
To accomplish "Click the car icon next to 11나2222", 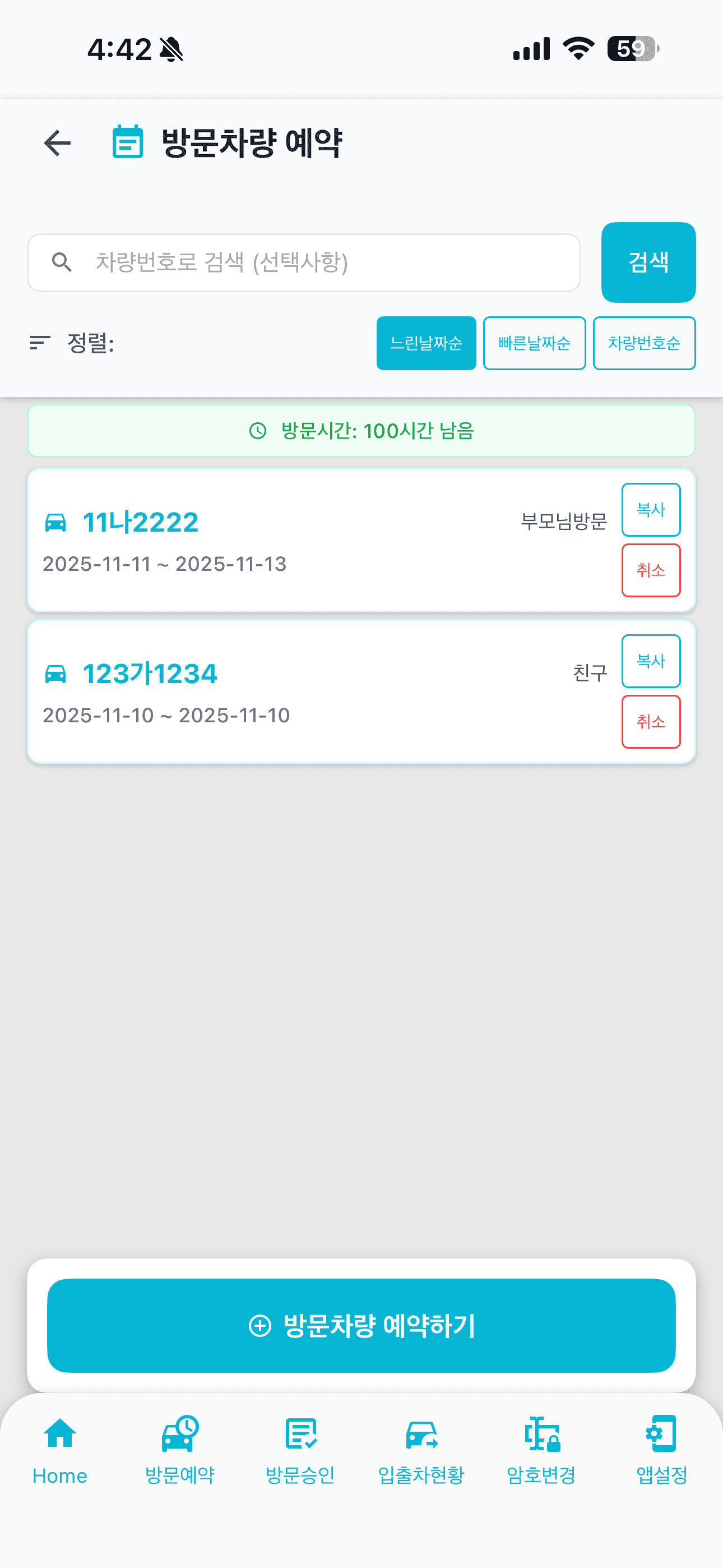I will click(55, 522).
